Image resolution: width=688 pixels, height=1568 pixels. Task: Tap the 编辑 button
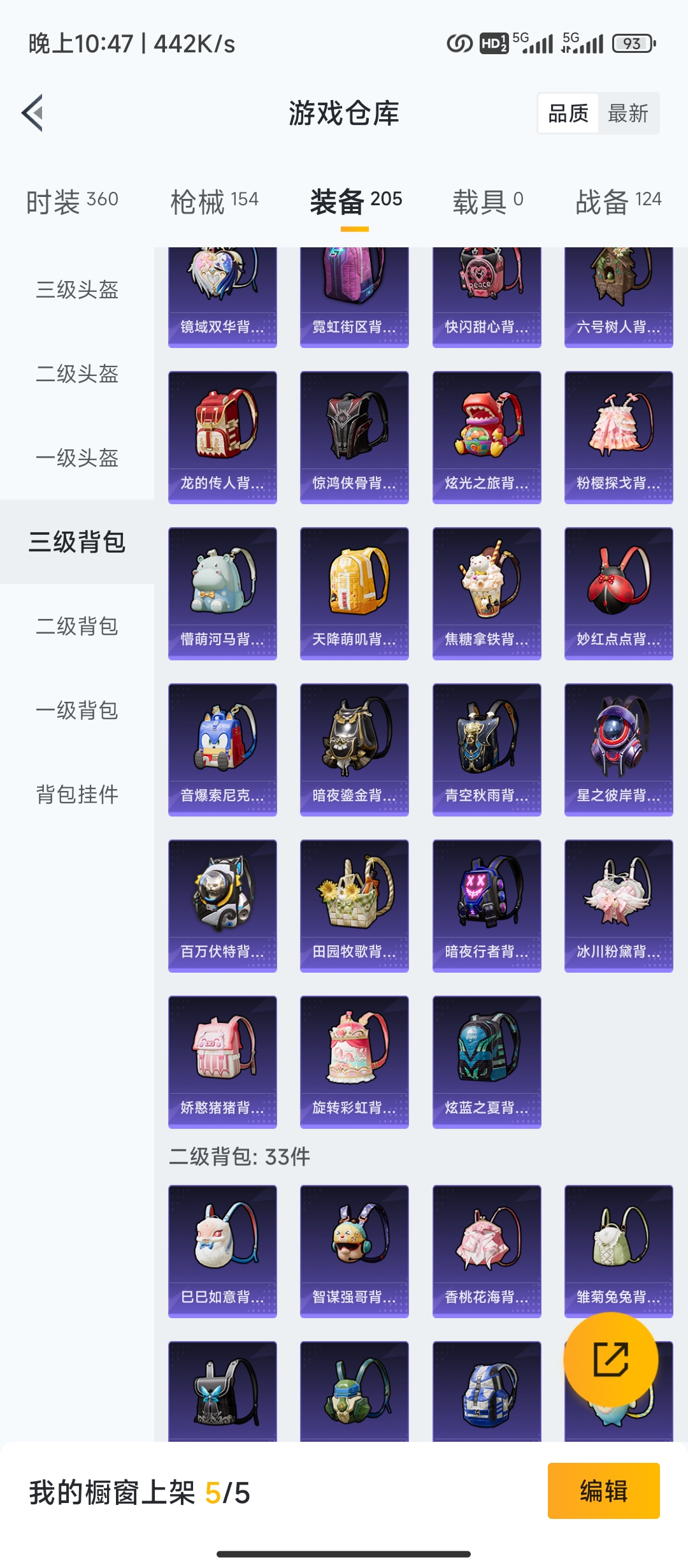603,1491
